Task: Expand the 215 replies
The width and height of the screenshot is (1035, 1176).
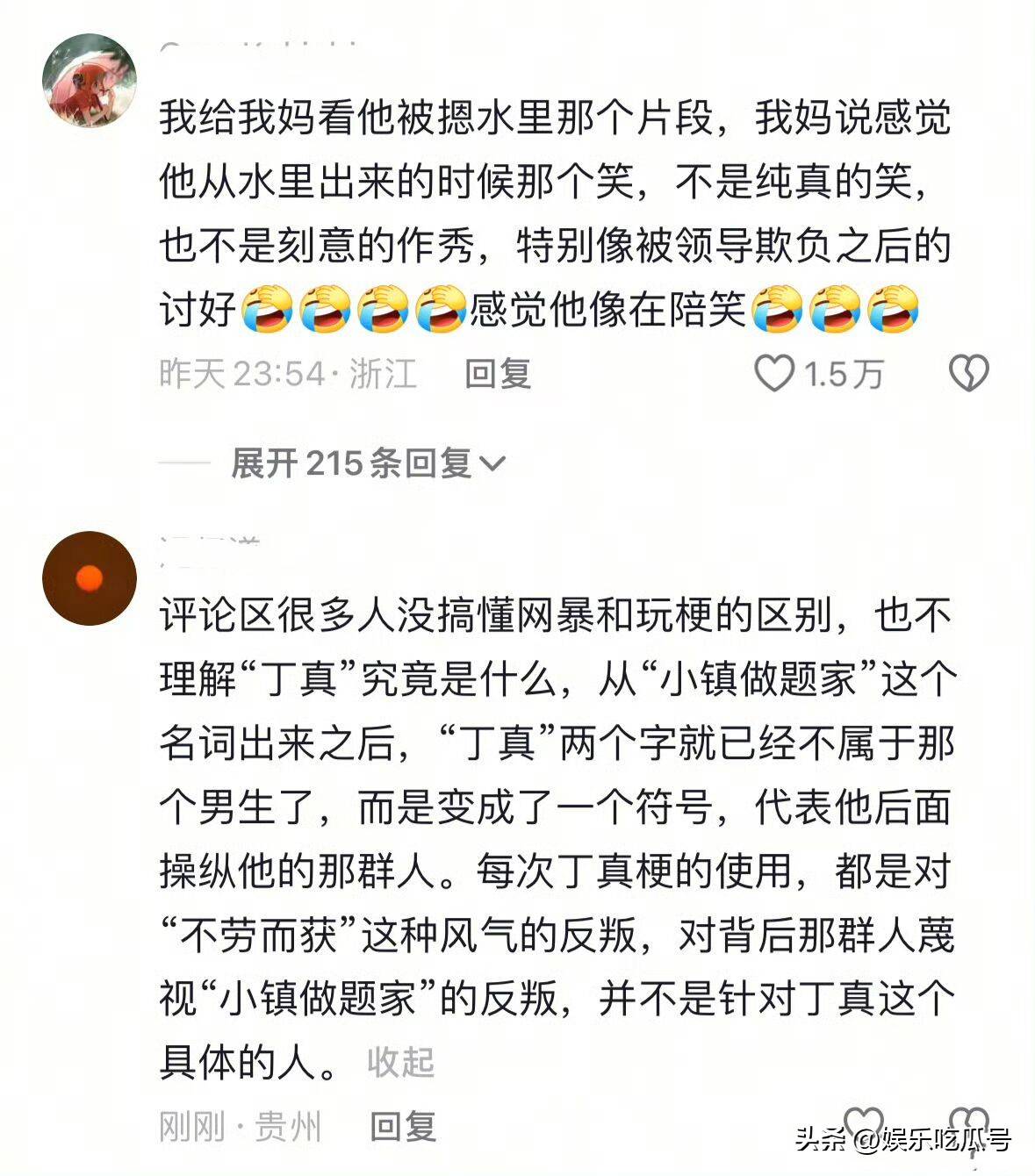Action: [x=367, y=463]
